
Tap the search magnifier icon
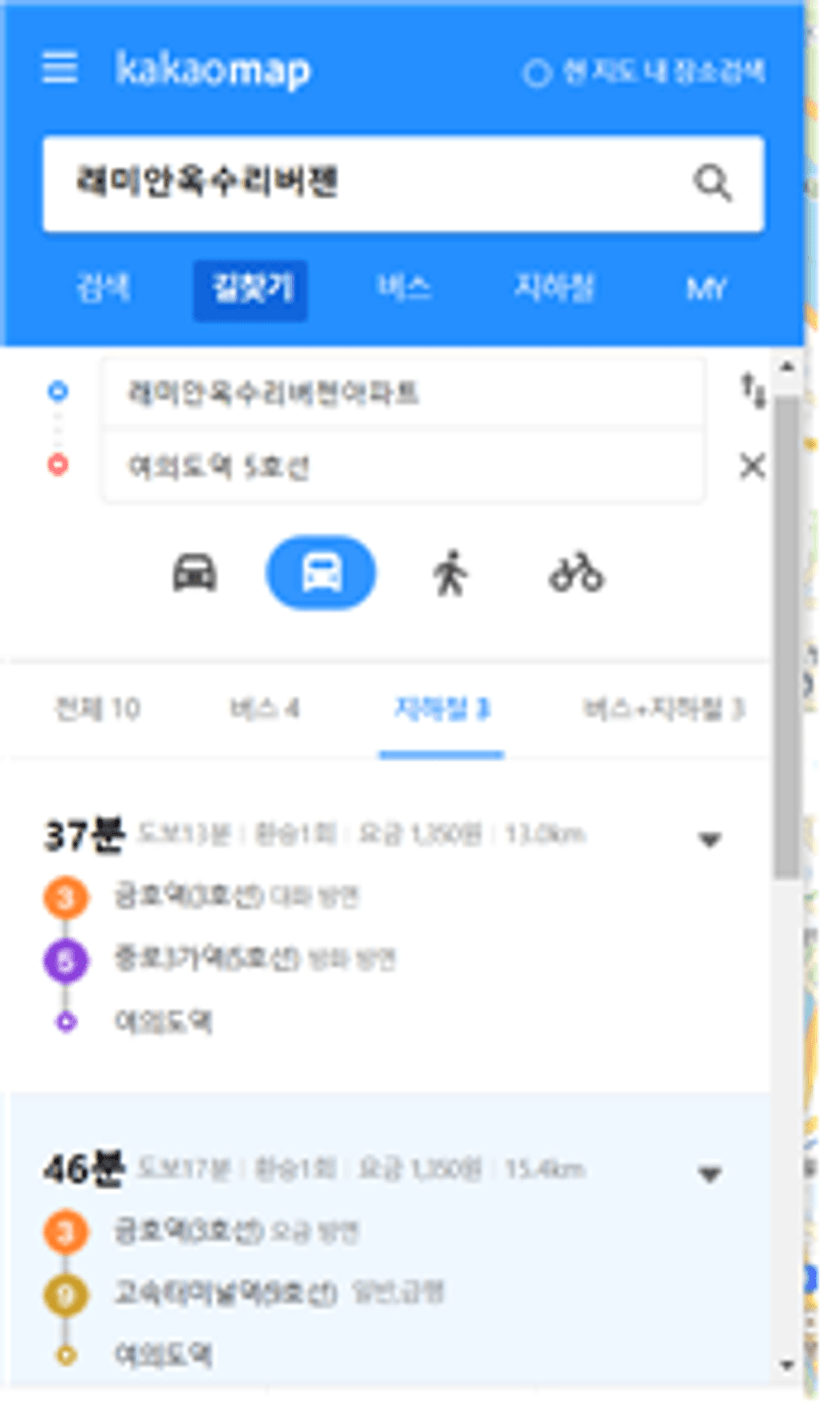(712, 183)
